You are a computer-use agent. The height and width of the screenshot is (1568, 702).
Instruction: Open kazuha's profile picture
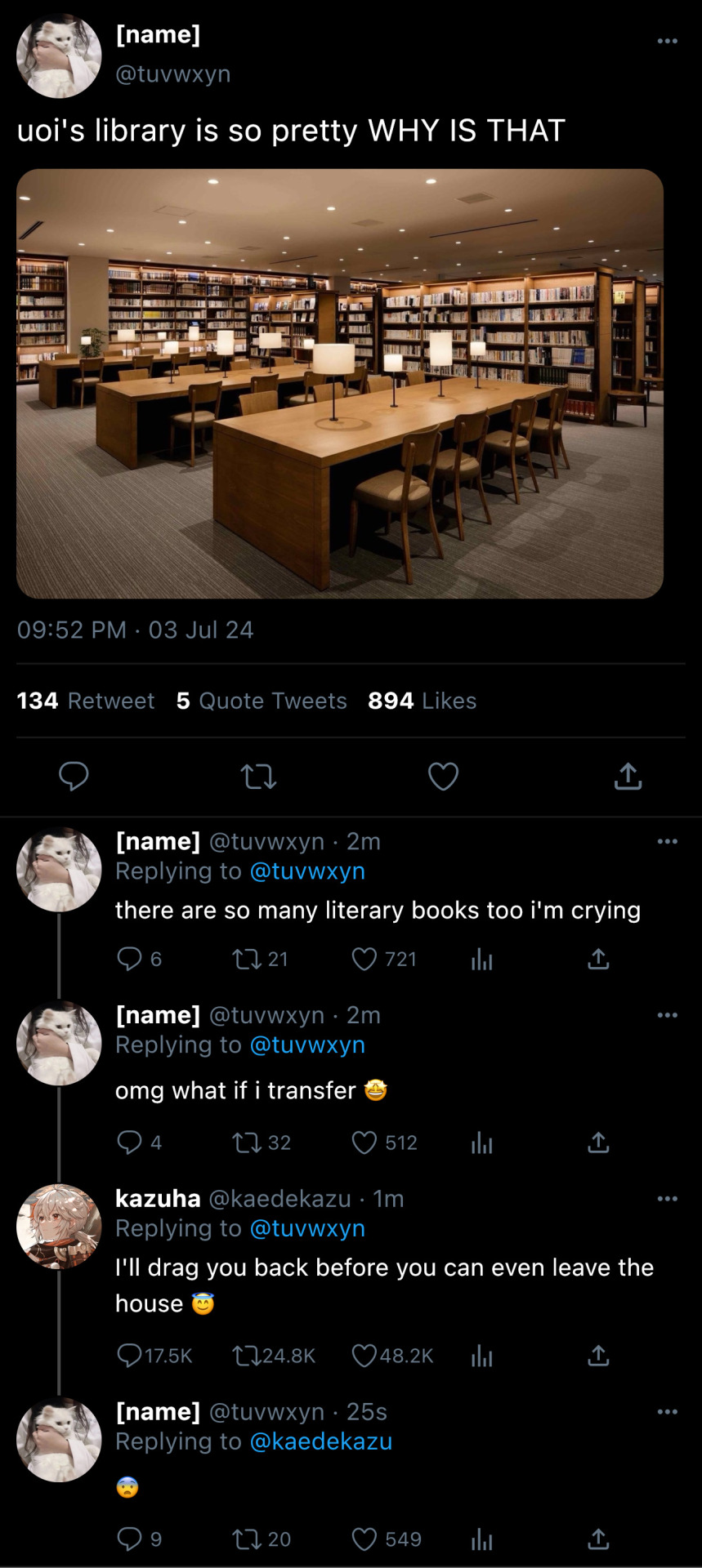(x=59, y=1227)
